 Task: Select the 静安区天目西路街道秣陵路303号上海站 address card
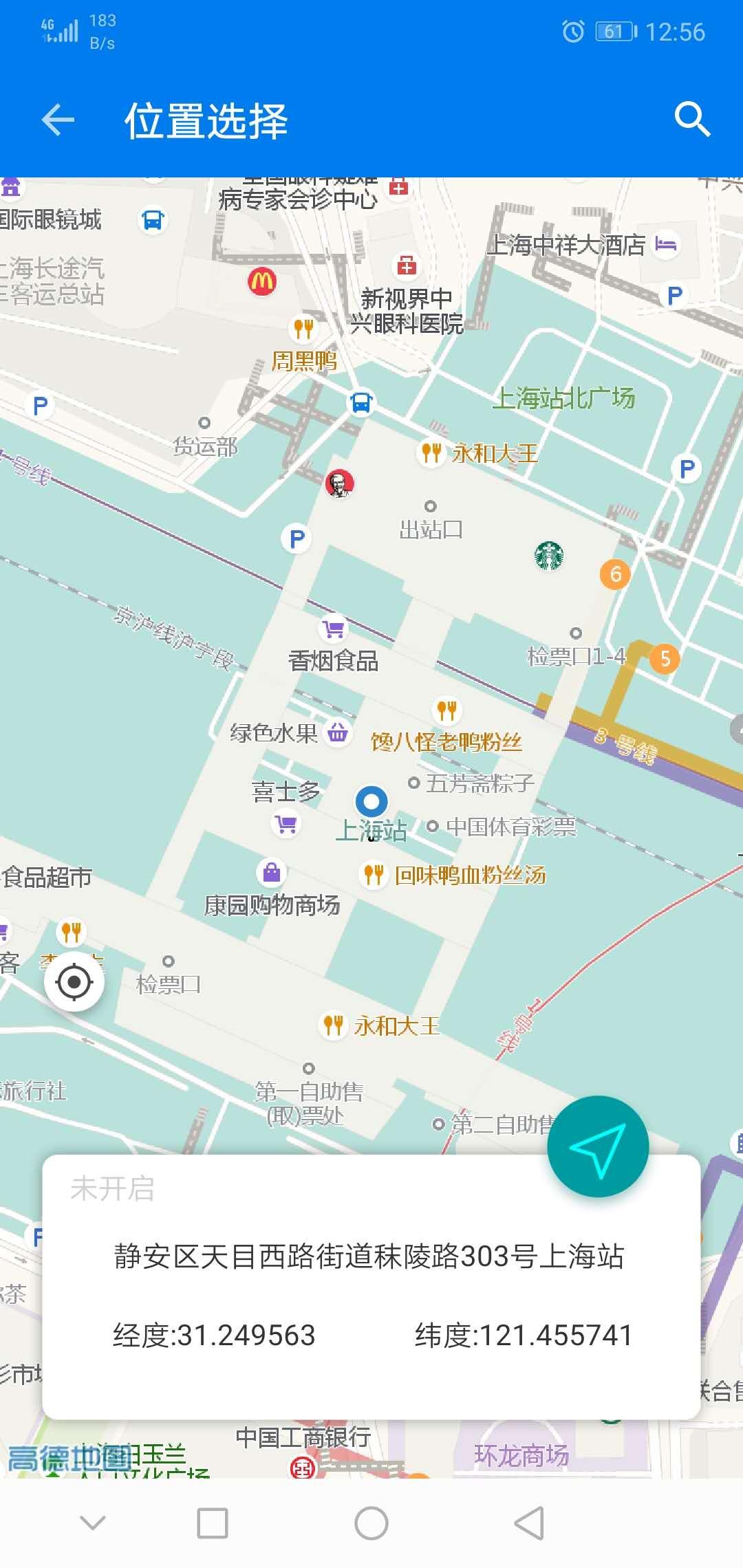click(369, 1256)
